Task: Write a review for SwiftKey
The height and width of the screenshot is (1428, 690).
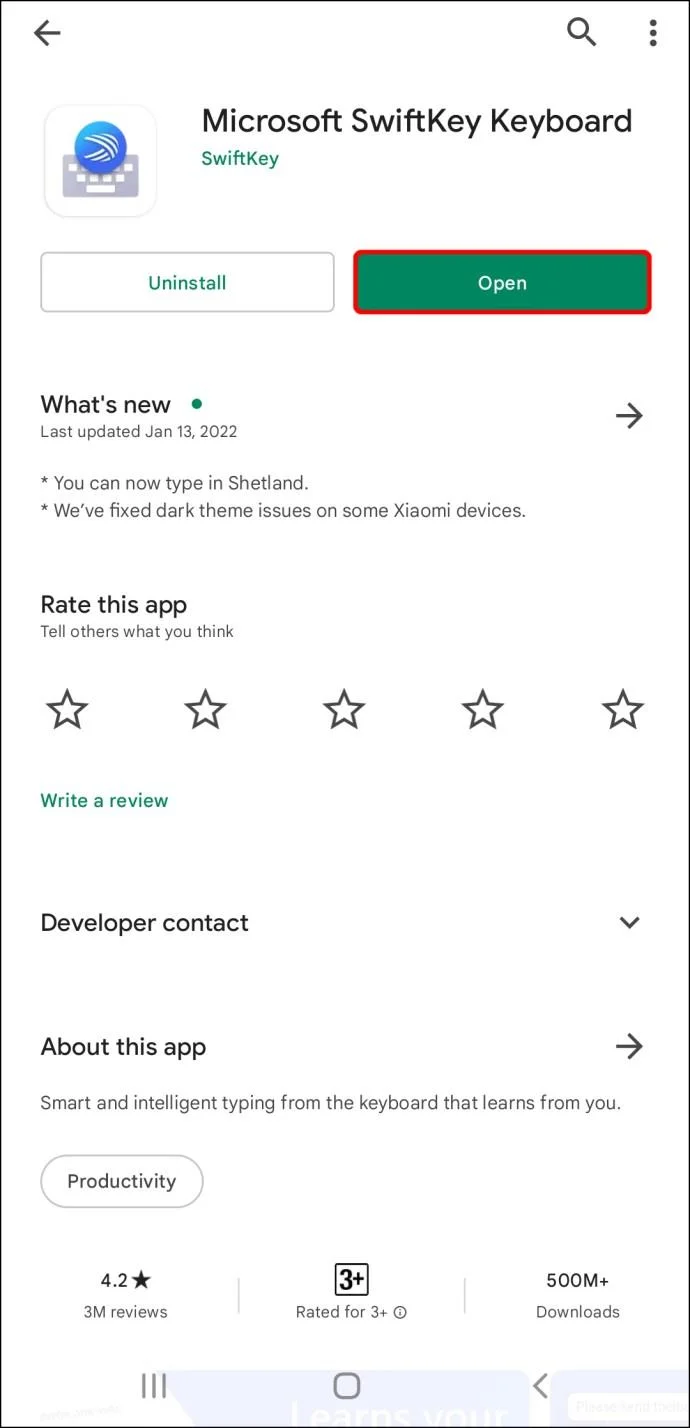Action: click(x=104, y=800)
